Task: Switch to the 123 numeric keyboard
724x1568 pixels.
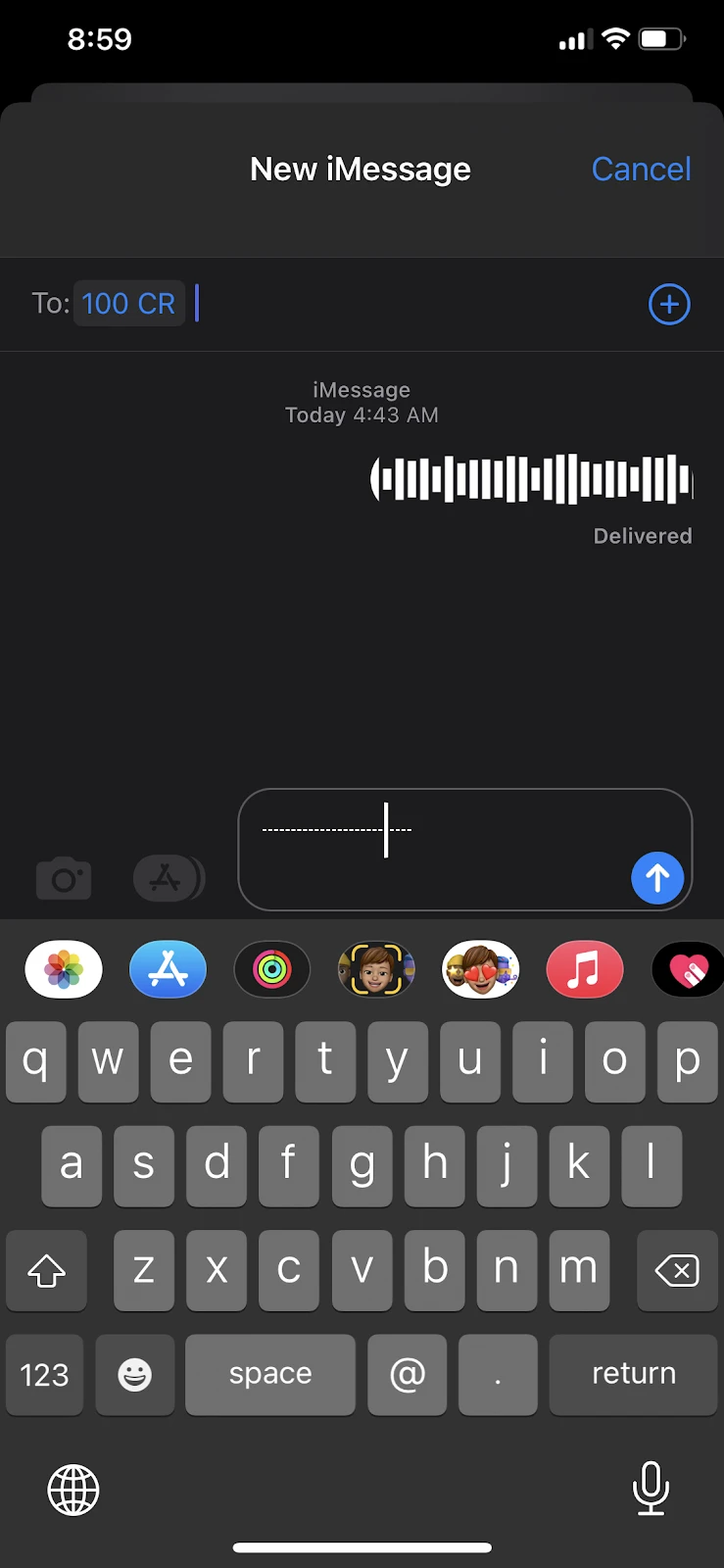Action: point(44,1374)
